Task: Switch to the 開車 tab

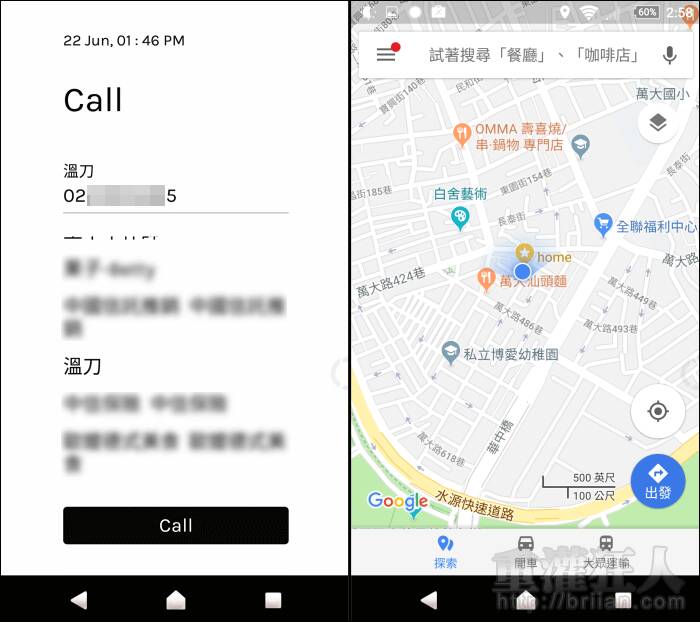Action: (x=526, y=551)
